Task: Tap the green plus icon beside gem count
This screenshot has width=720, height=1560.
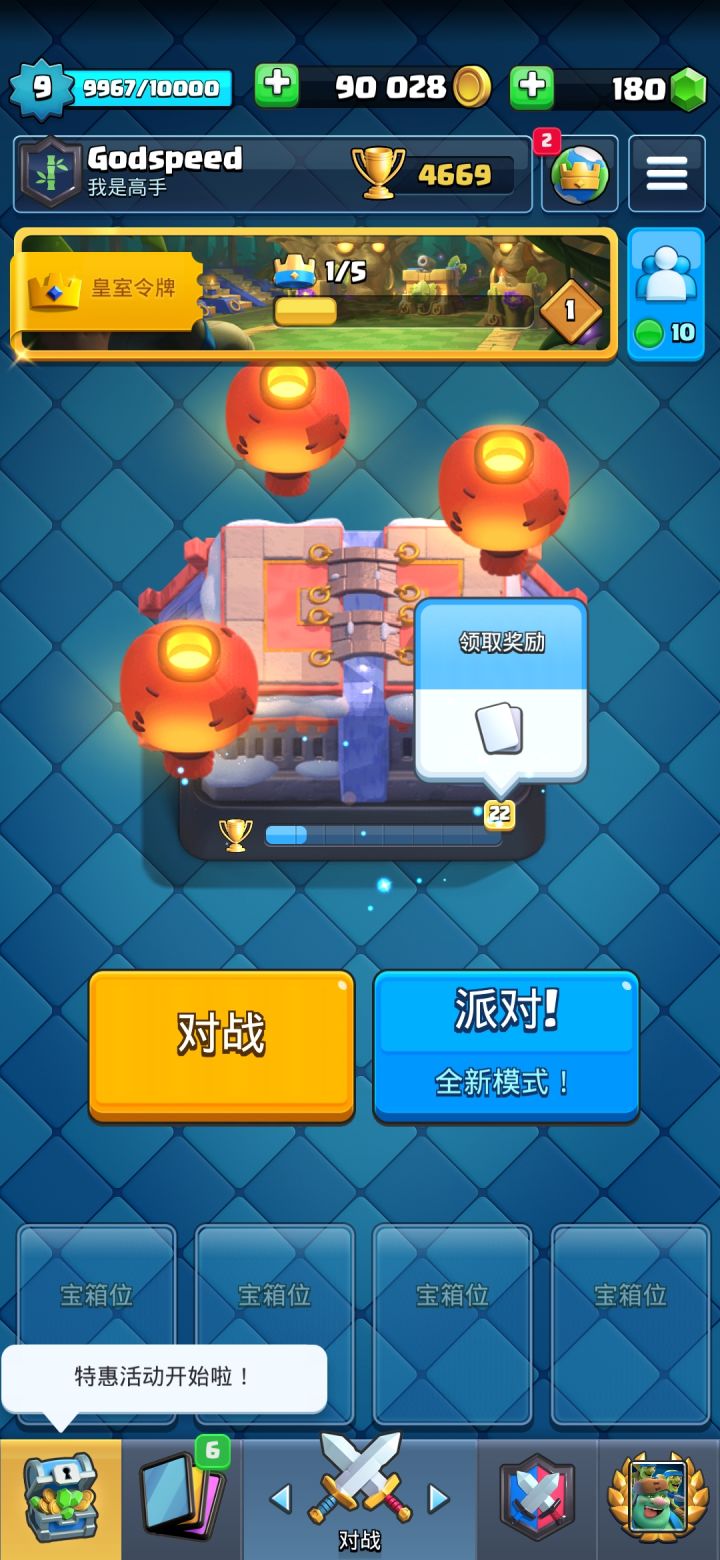Action: coord(533,88)
